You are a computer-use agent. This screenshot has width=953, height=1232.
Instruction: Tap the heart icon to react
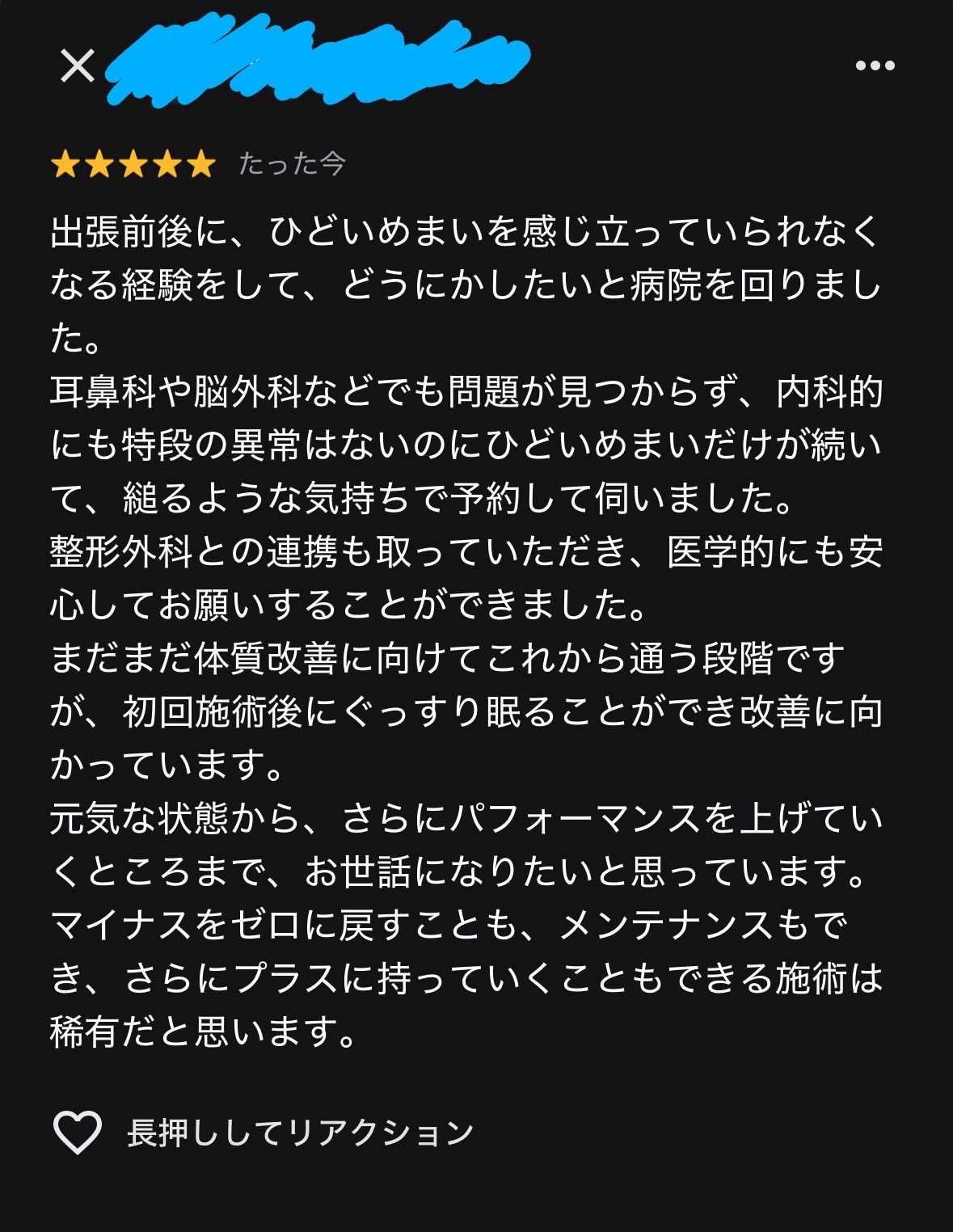pyautogui.click(x=77, y=1132)
